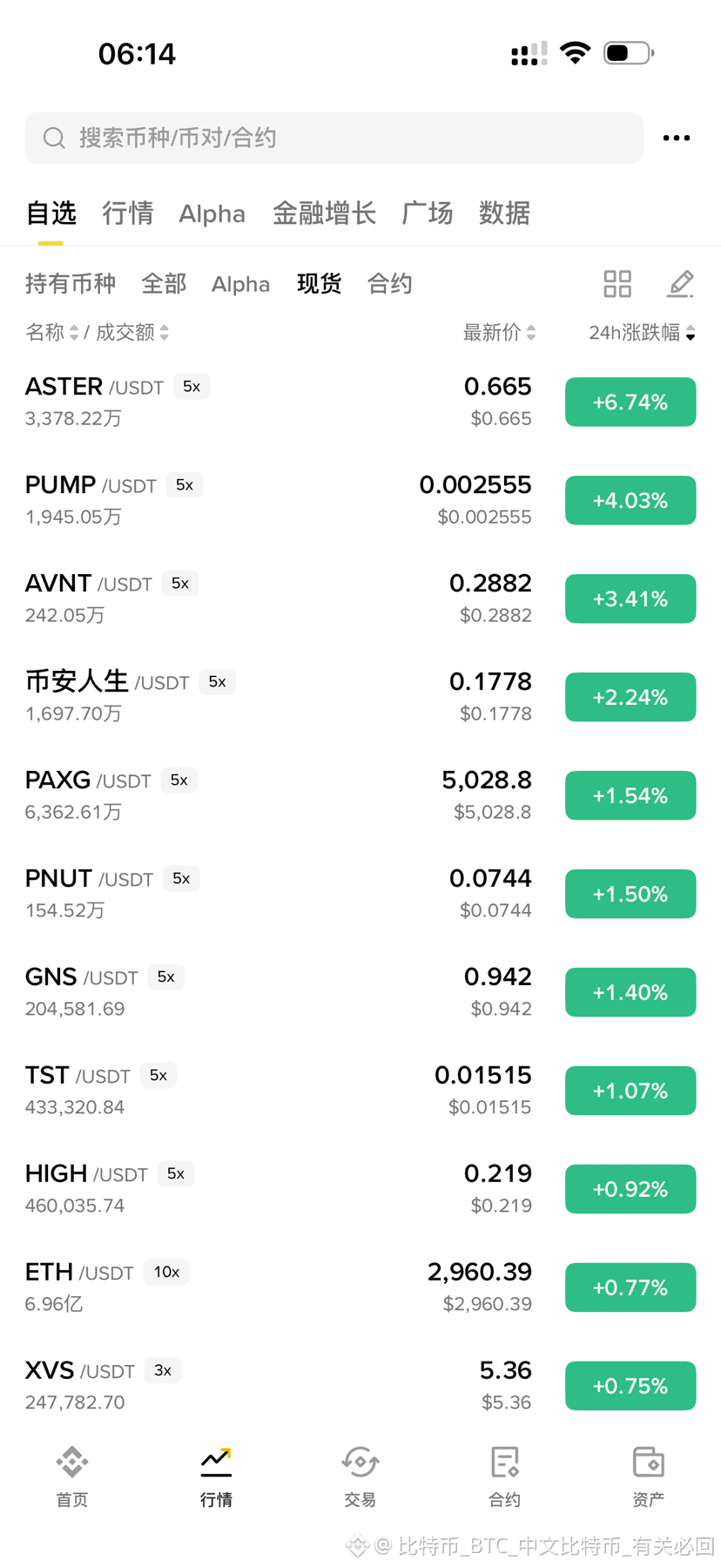Open the grid layout view icon

point(617,283)
